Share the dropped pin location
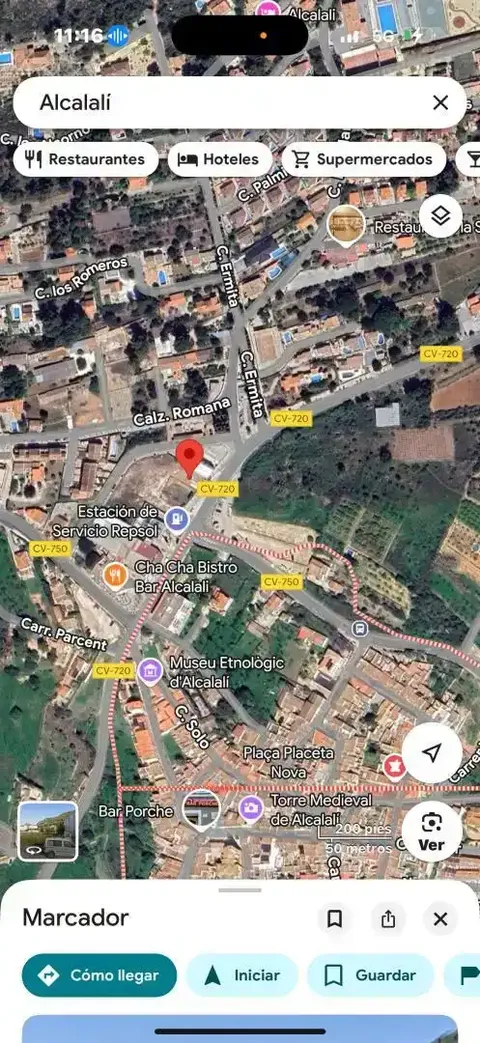The image size is (480, 1043). pyautogui.click(x=388, y=919)
